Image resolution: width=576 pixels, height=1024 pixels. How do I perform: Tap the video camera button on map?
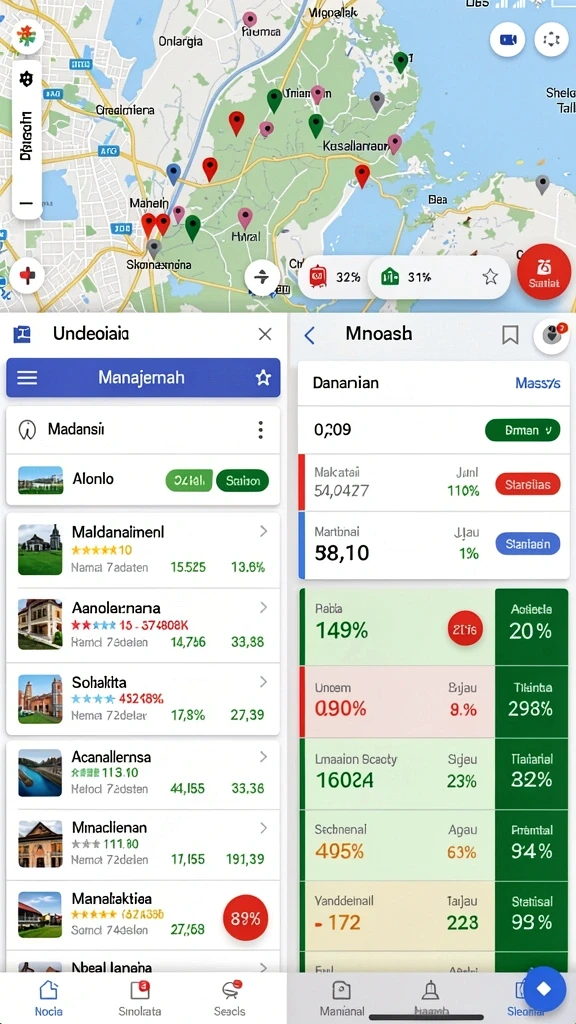click(507, 39)
